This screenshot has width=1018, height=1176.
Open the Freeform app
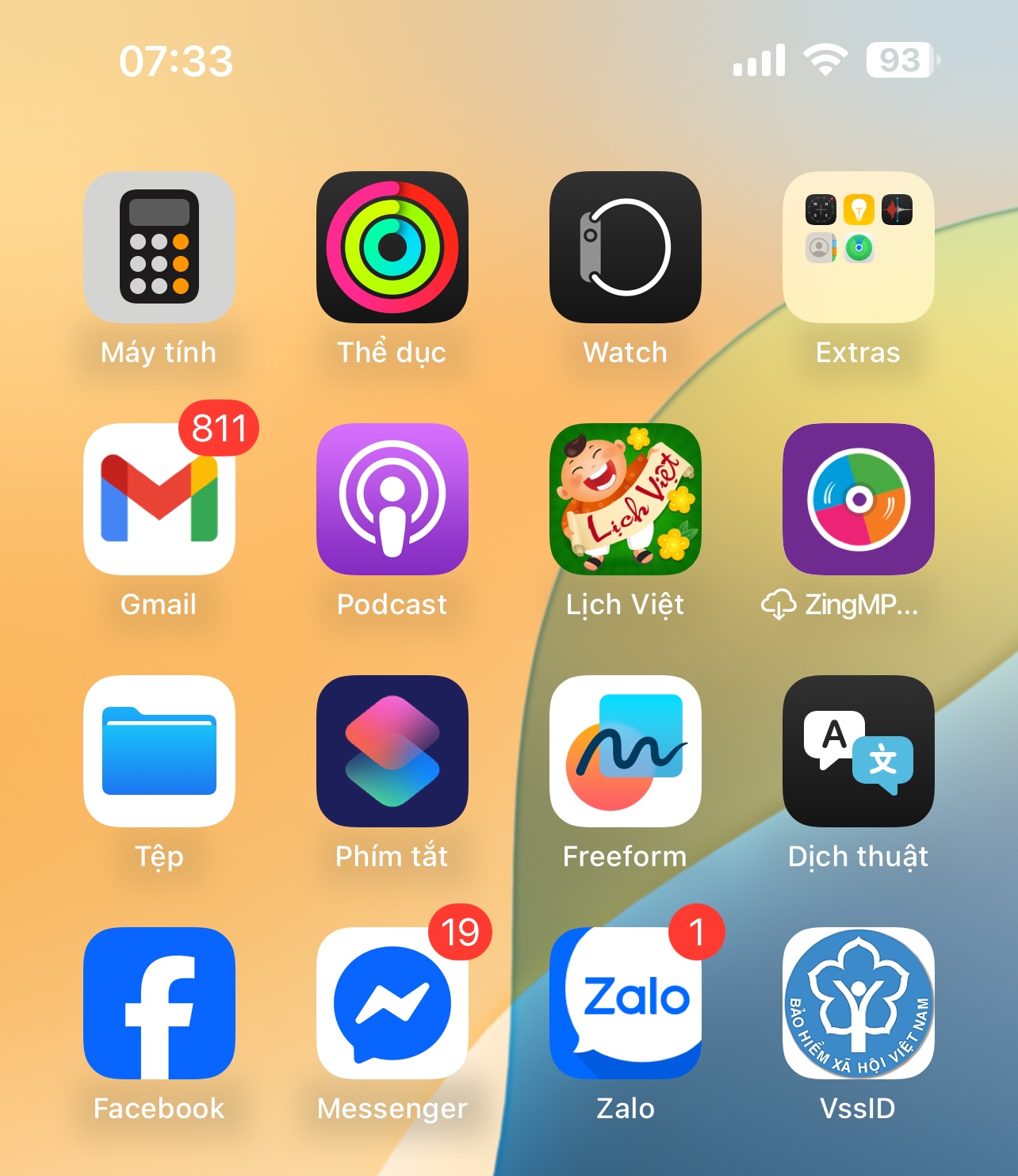[x=626, y=751]
